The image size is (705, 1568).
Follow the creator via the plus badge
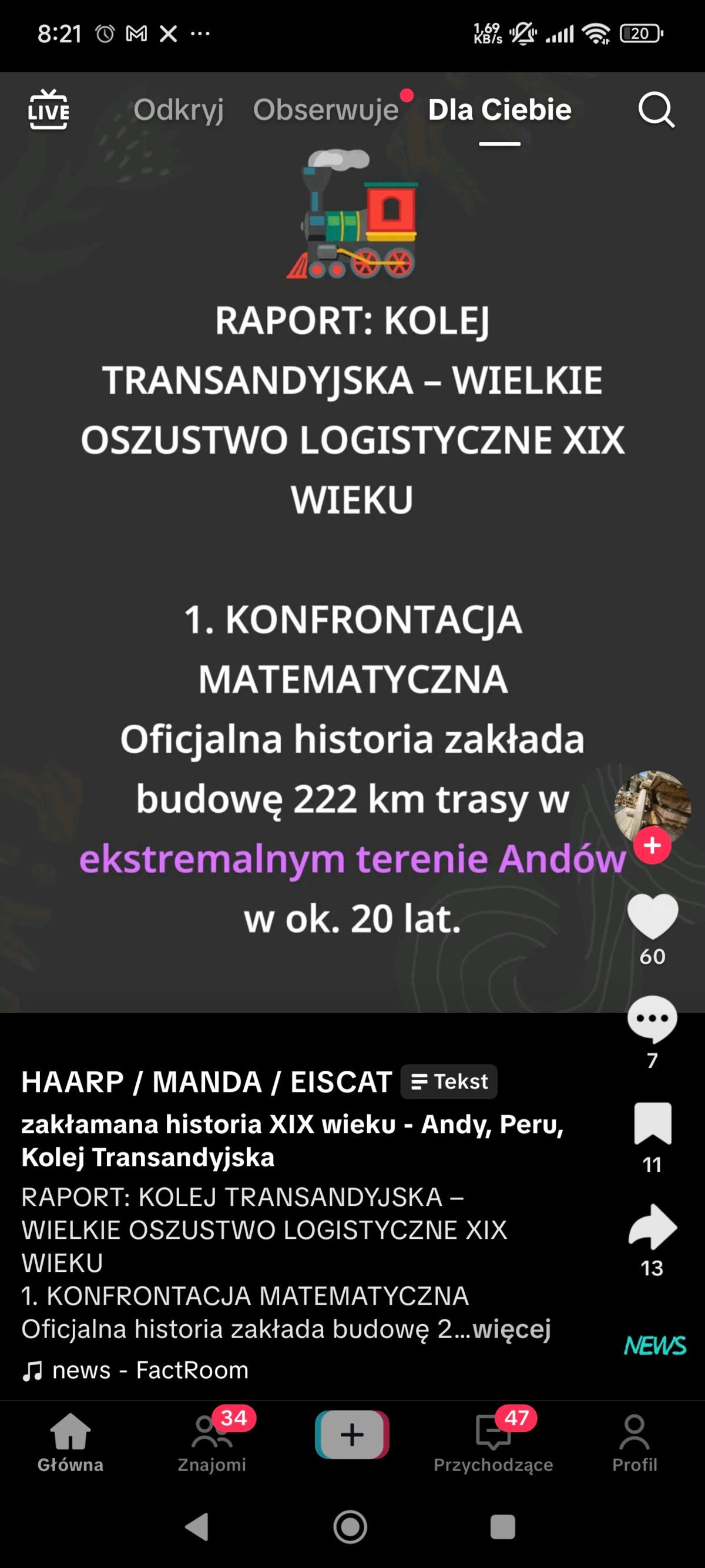[652, 845]
